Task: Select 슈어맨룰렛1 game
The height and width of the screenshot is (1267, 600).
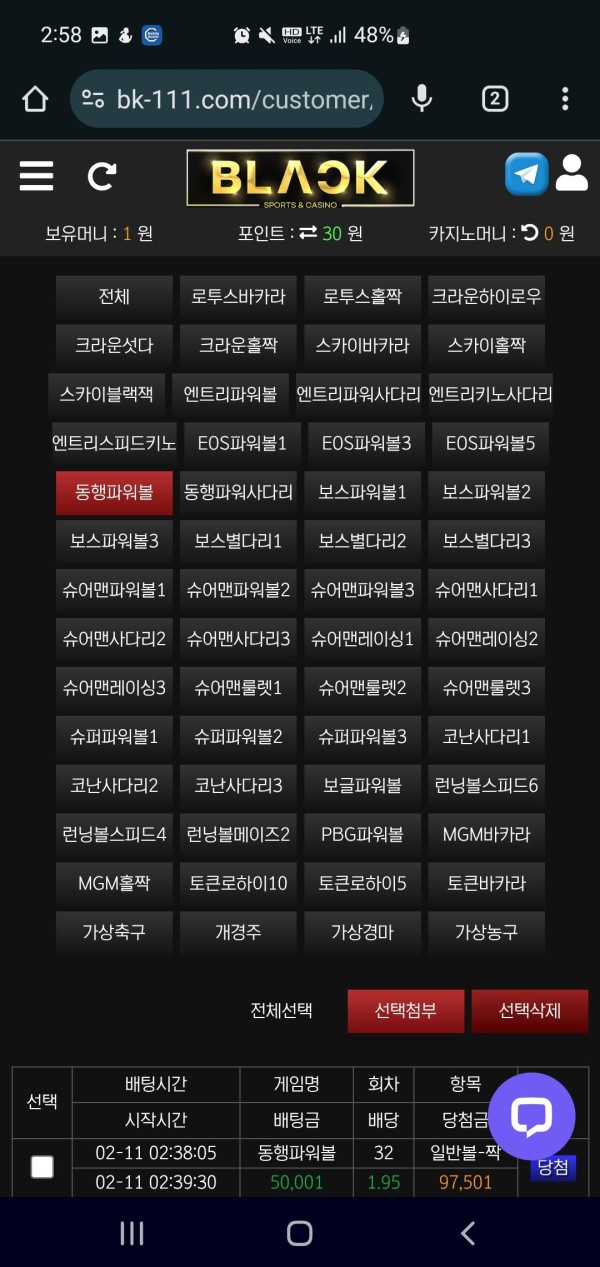Action: tap(238, 688)
